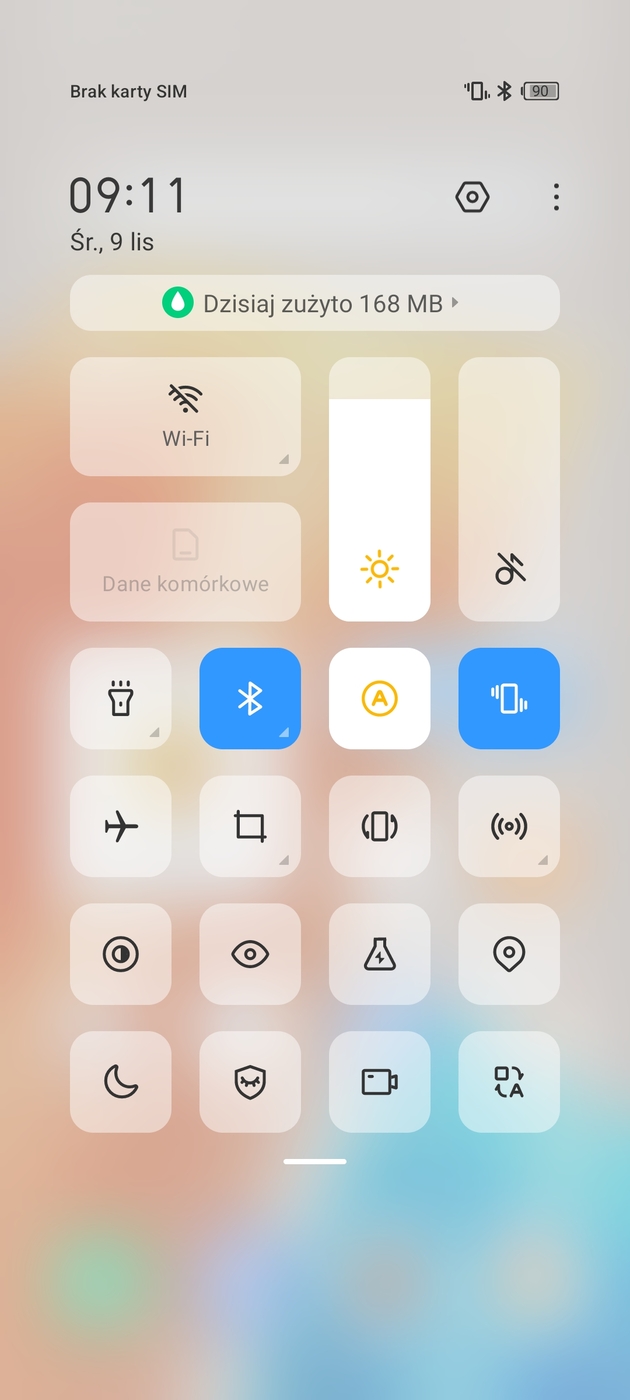Enable eye comfort mode
This screenshot has height=1400, width=630.
coord(250,954)
